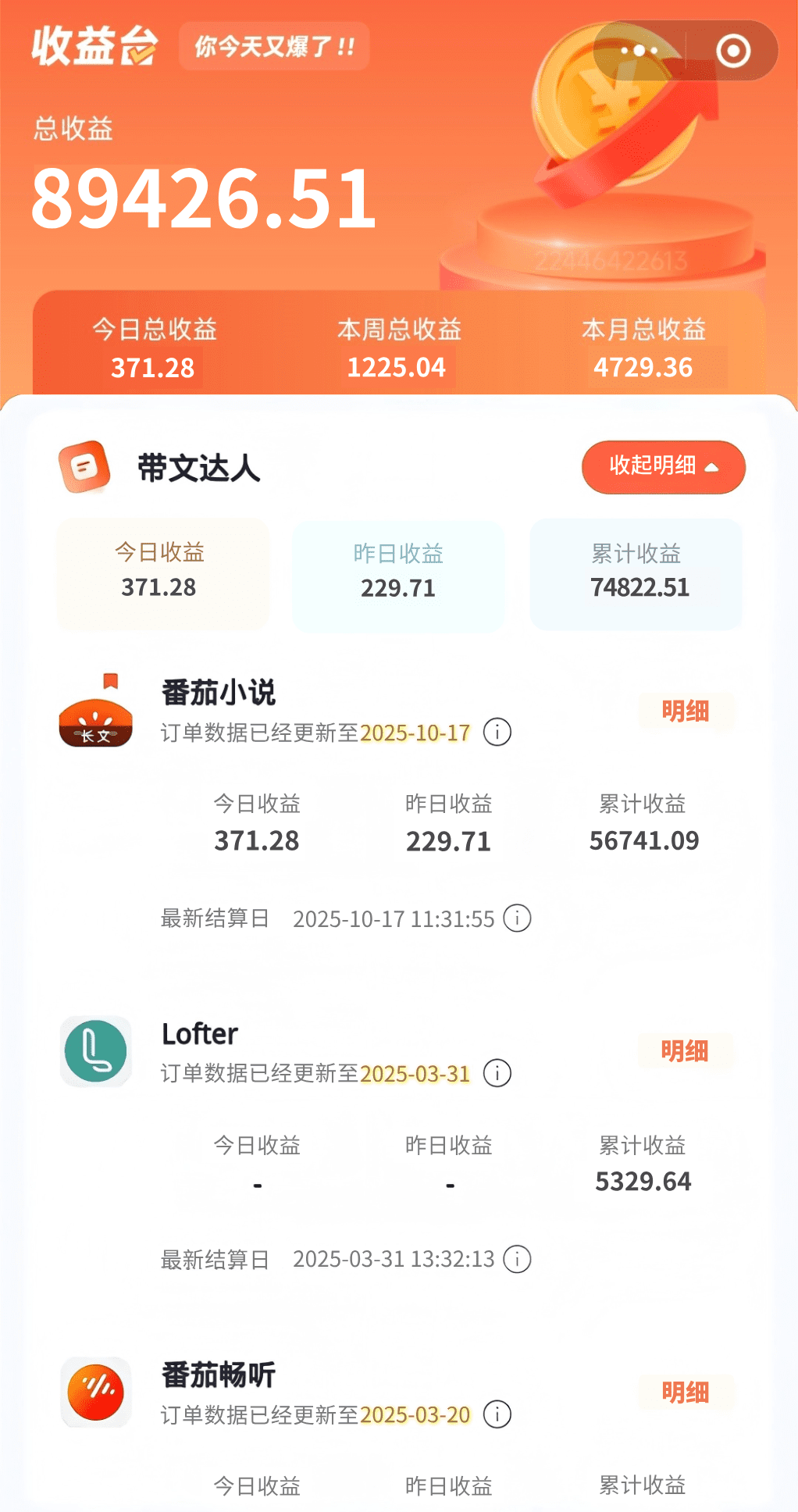Viewport: 798px width, 1512px height.
Task: Click info icon next to 番茄小说 最新结算日
Action: [517, 919]
